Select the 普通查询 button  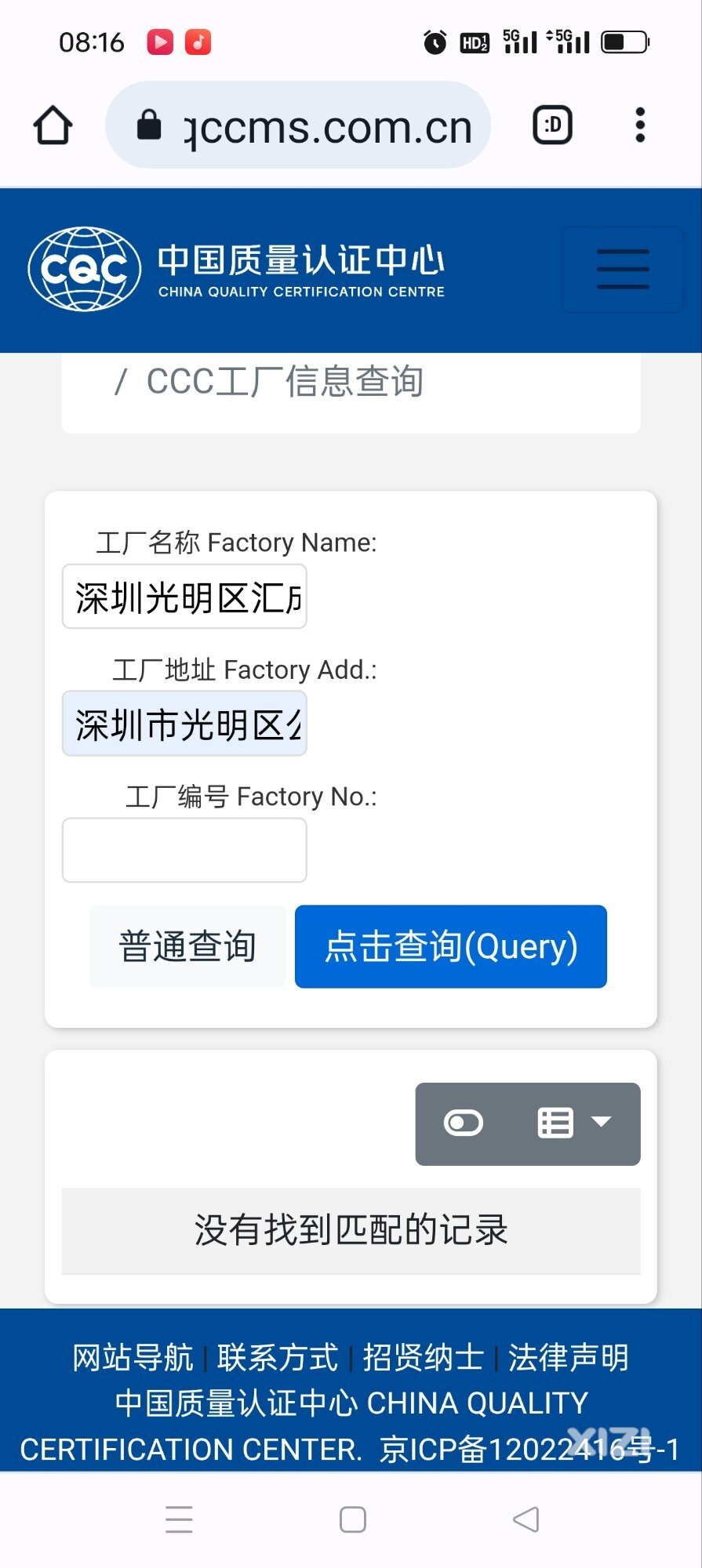pos(187,946)
